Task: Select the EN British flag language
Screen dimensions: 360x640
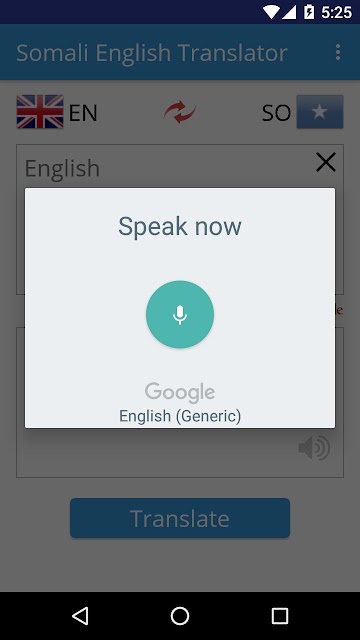Action: pyautogui.click(x=40, y=112)
